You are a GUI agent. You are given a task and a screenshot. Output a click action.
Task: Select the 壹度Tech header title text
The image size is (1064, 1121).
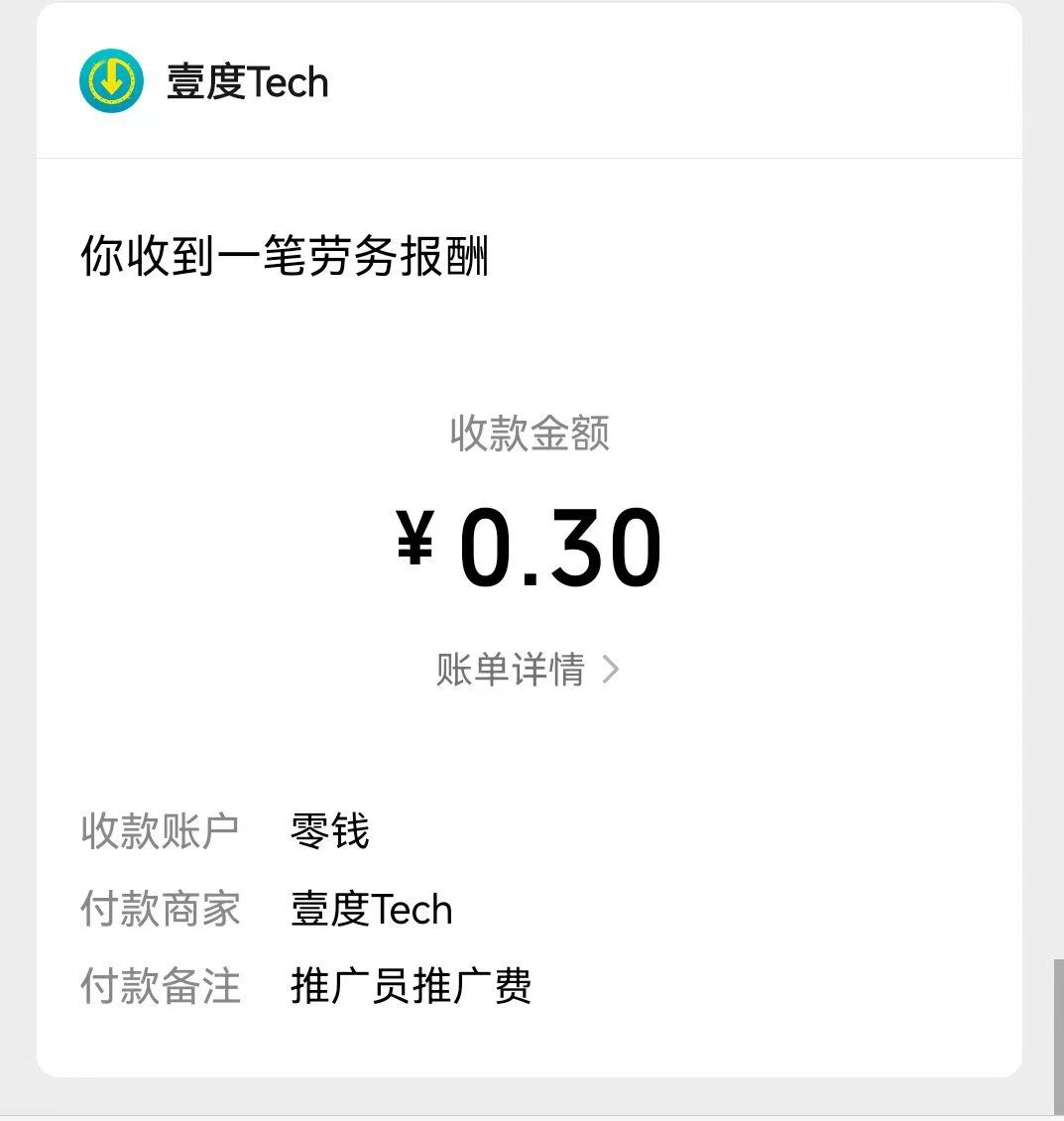[246, 82]
